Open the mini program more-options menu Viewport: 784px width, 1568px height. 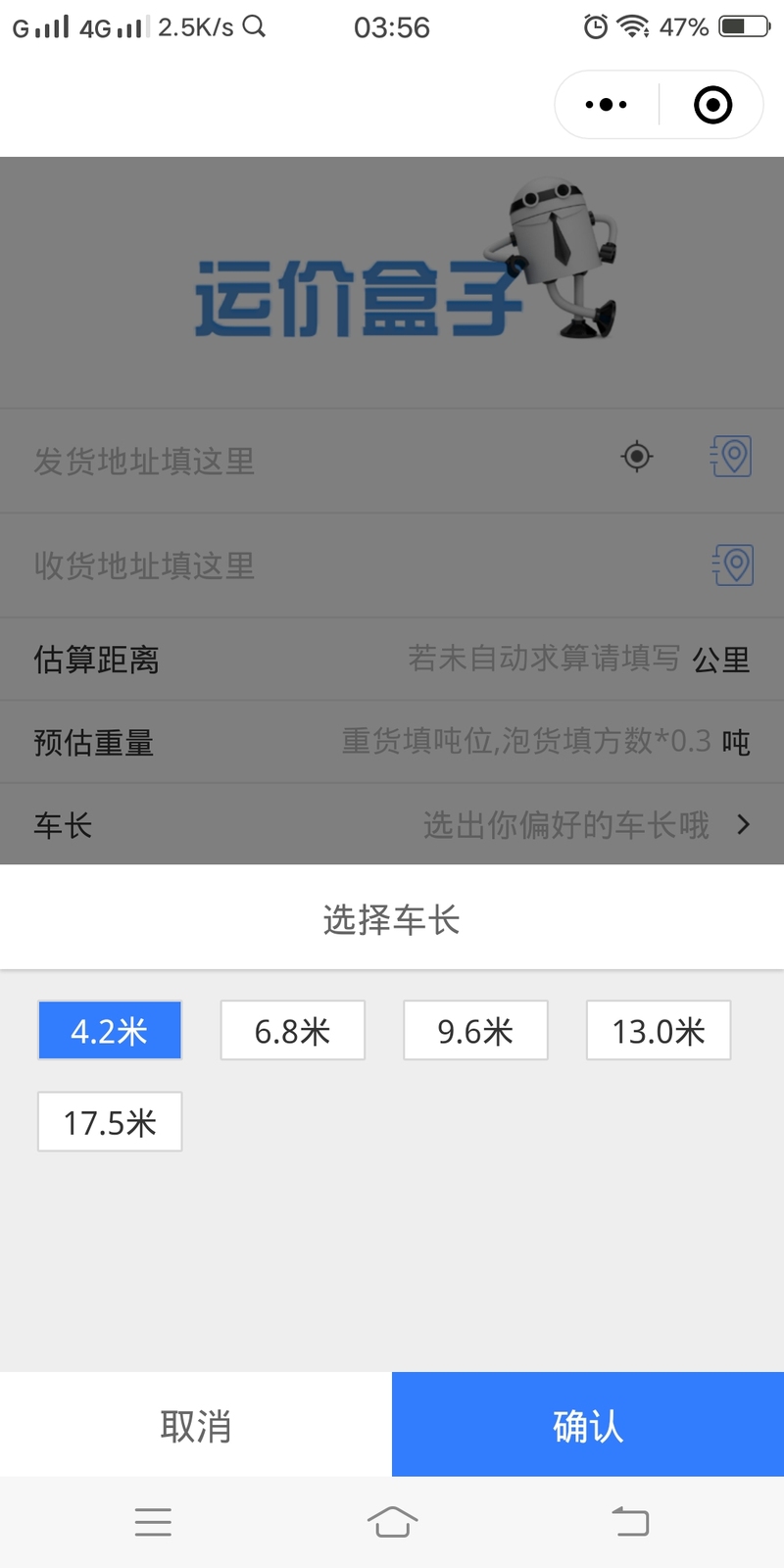point(607,104)
